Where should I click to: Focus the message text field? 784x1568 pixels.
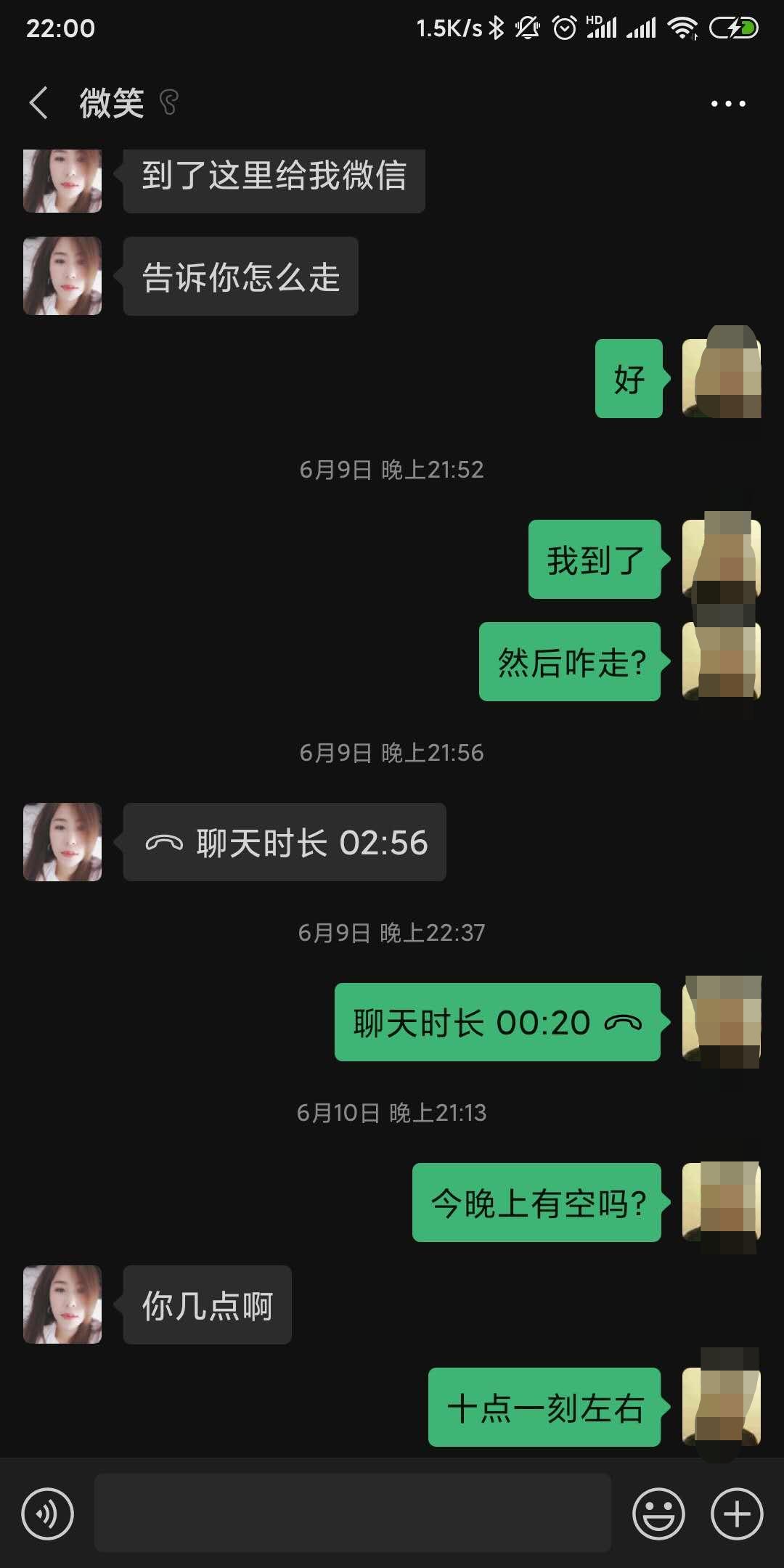click(352, 1513)
